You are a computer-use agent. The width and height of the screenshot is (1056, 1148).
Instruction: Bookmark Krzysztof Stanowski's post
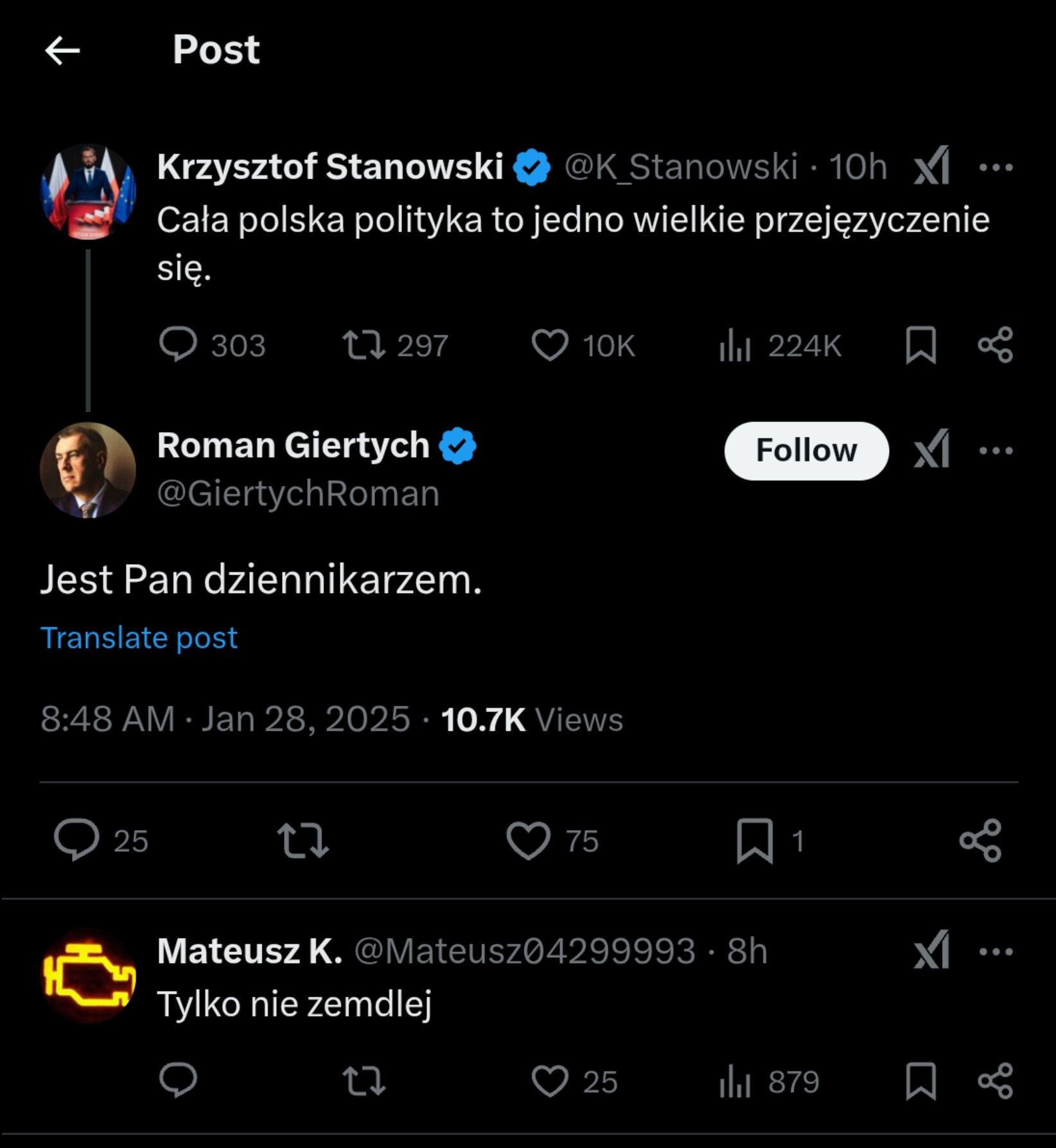tap(920, 345)
